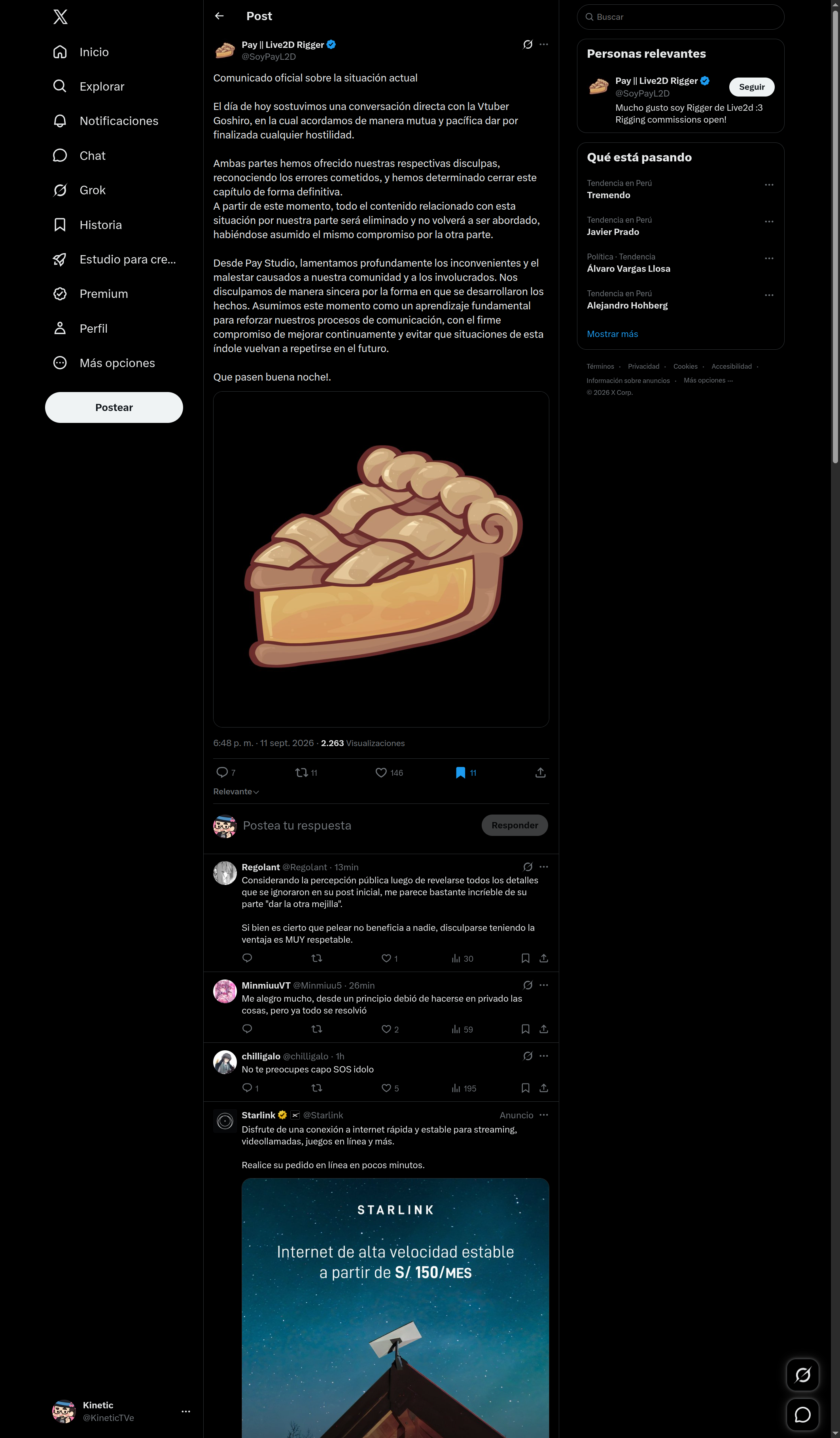Like the main post with 146 likes
840x1438 pixels.
(389, 773)
